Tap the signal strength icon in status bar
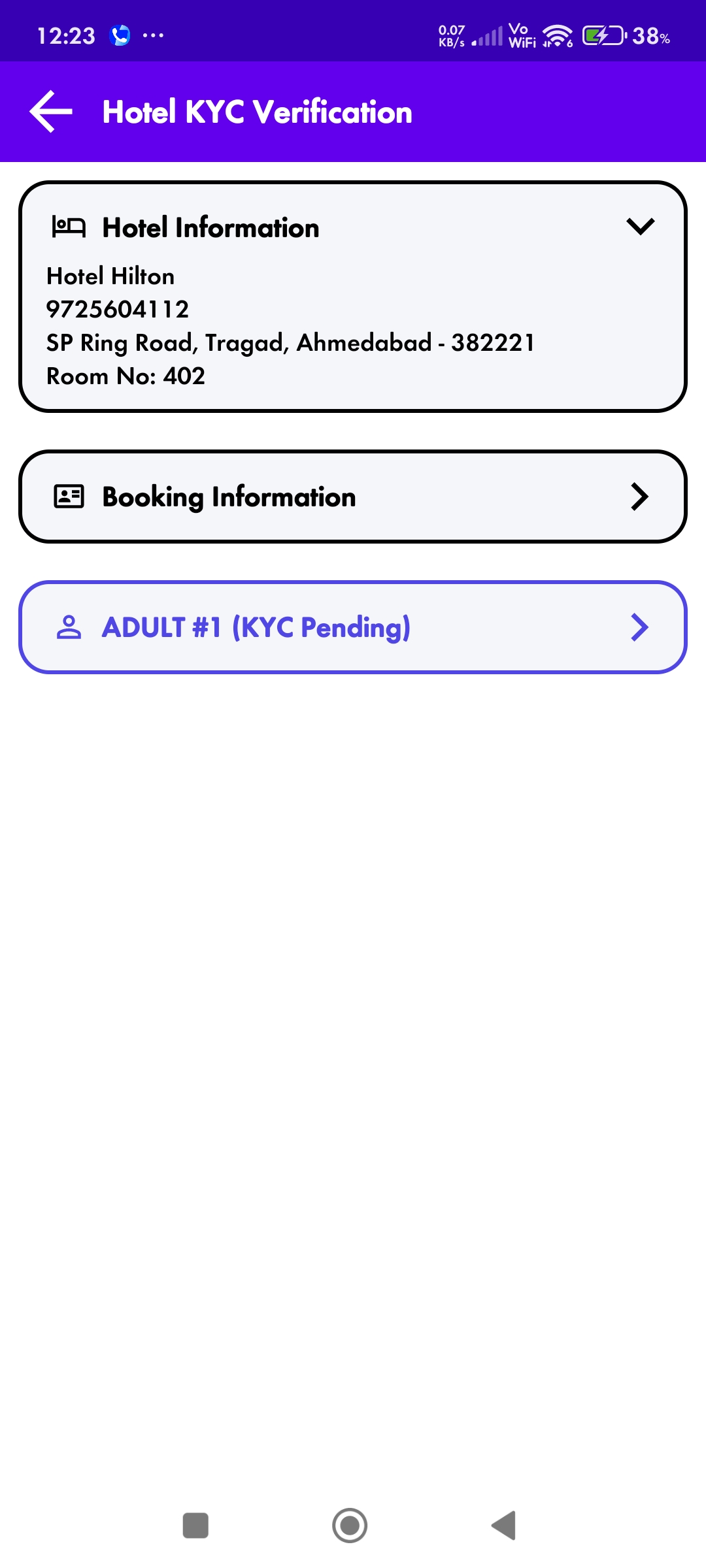The height and width of the screenshot is (1568, 706). pyautogui.click(x=487, y=36)
